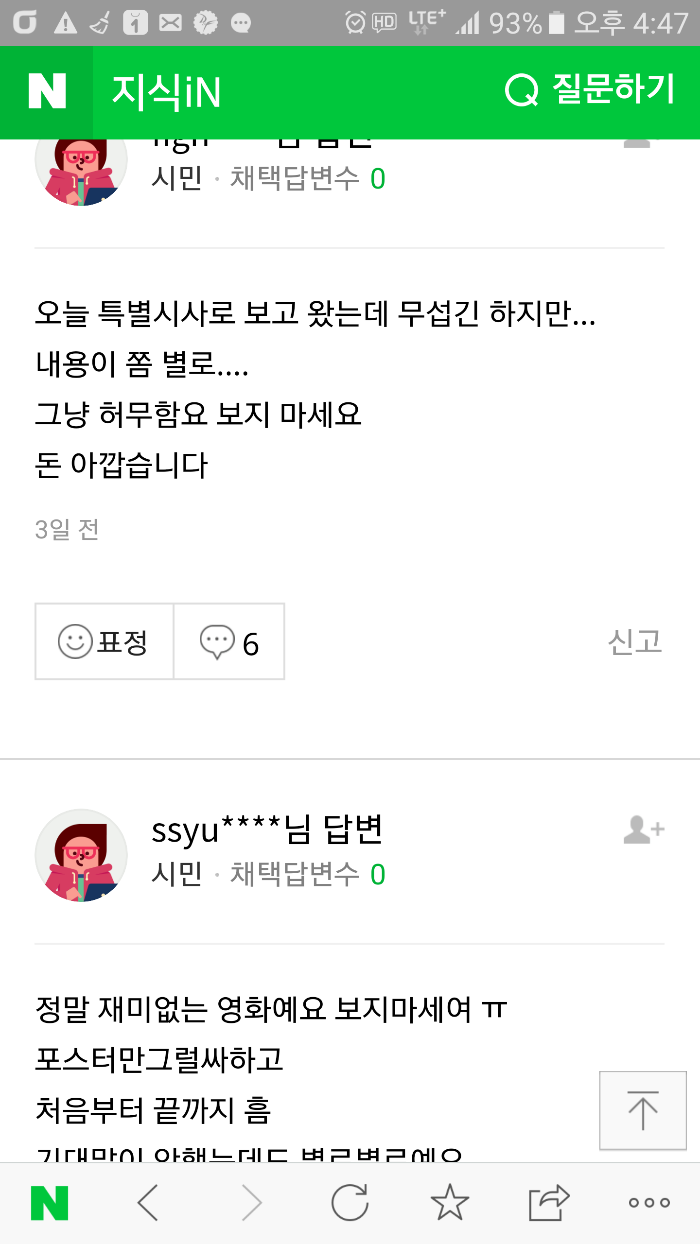Jump back to top of page

pyautogui.click(x=642, y=1110)
